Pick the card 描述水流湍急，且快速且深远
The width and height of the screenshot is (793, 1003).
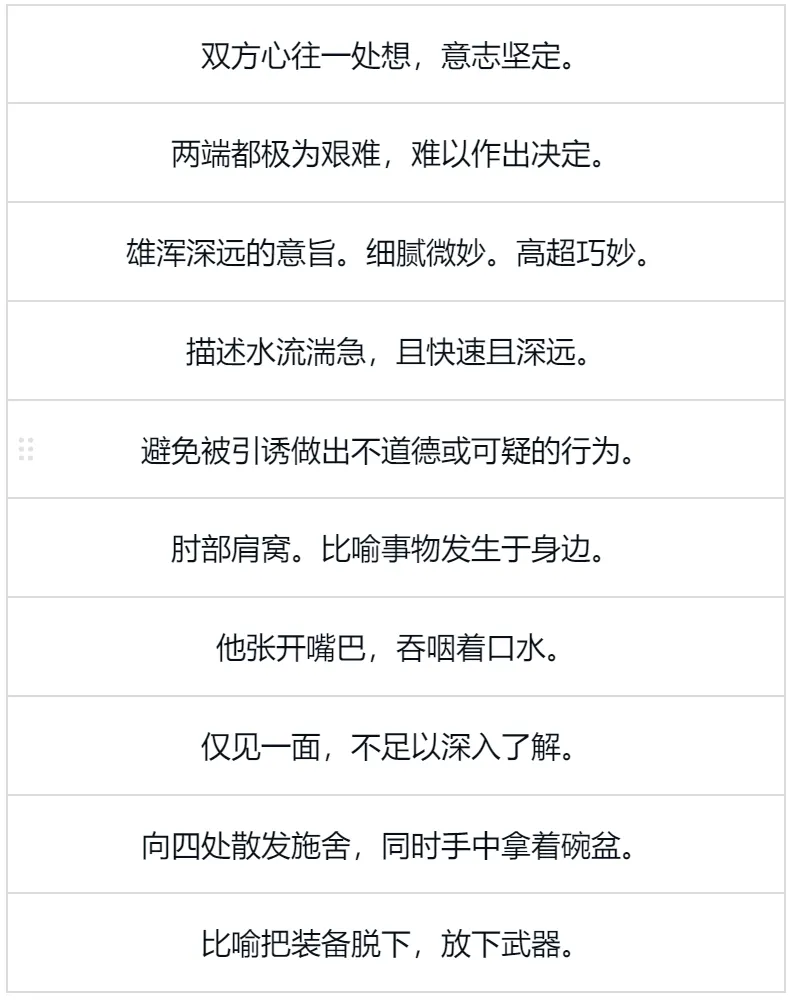396,352
